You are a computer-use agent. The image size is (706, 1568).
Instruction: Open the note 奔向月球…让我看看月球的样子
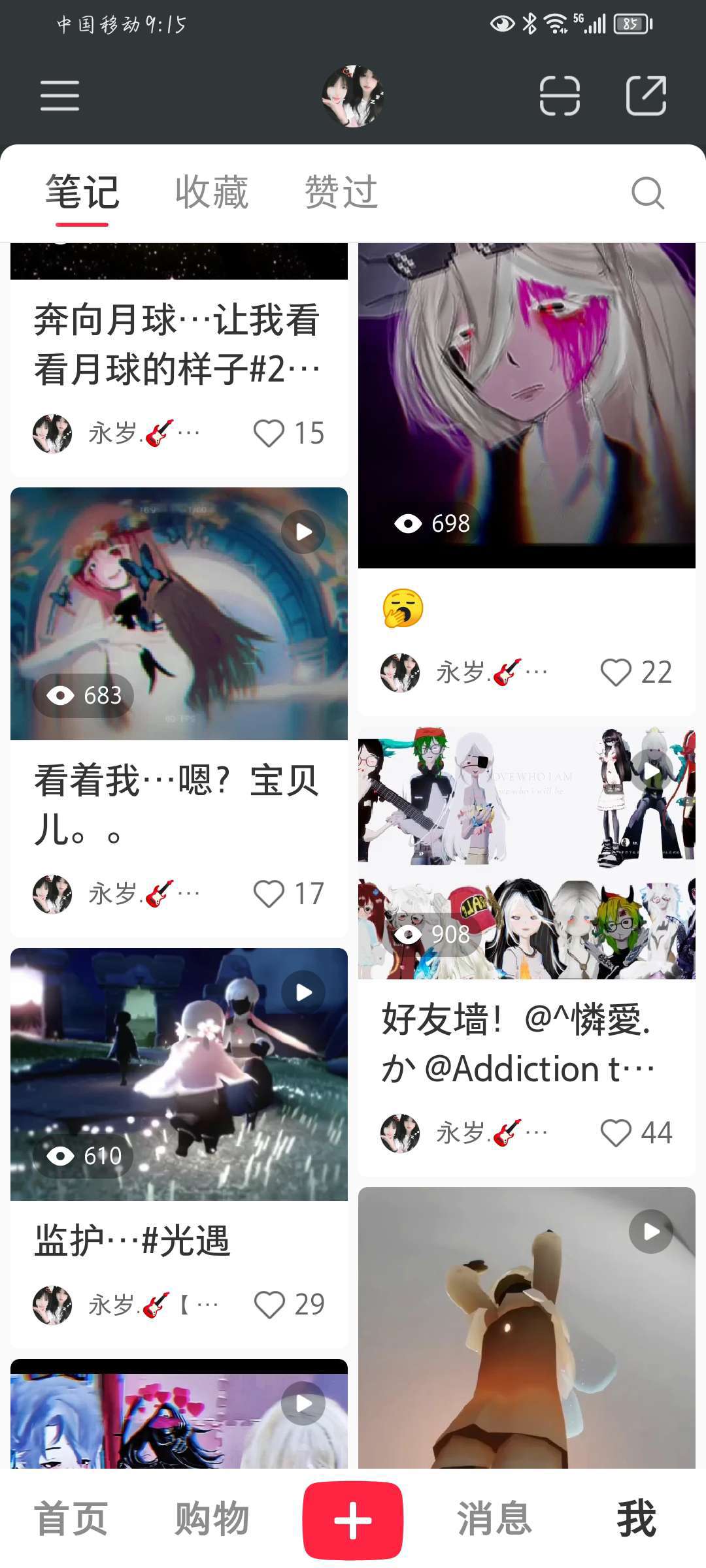(x=176, y=344)
